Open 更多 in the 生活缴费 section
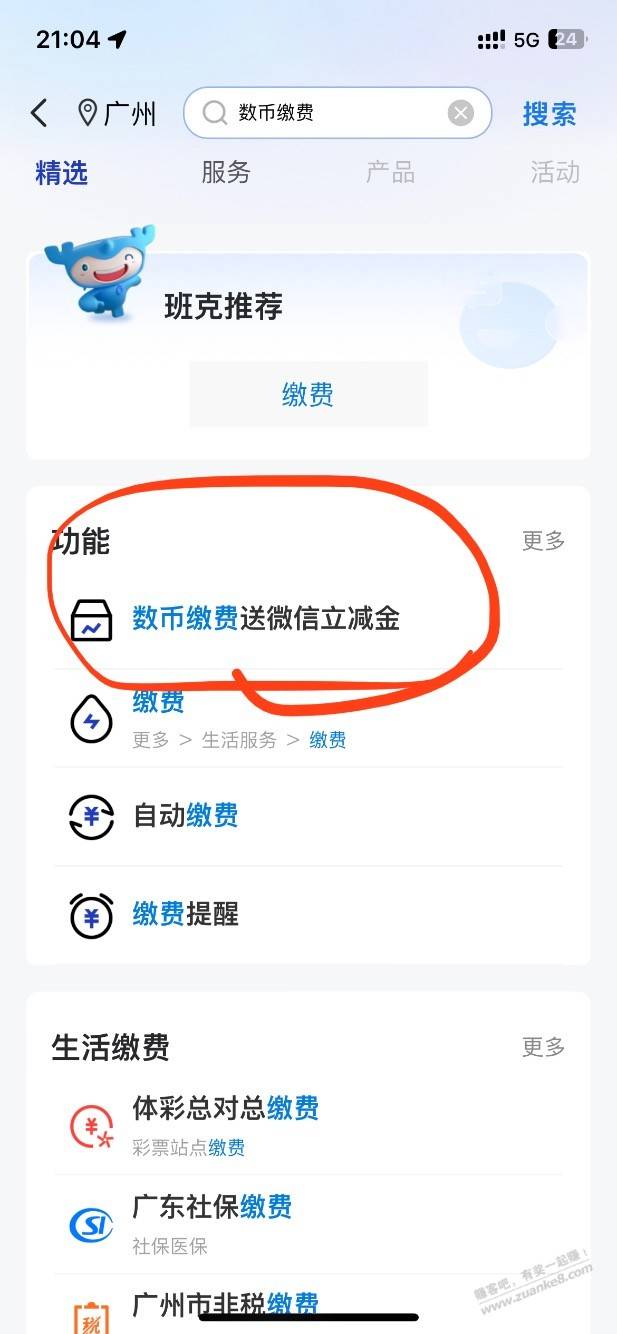This screenshot has height=1334, width=617. pos(544,1047)
